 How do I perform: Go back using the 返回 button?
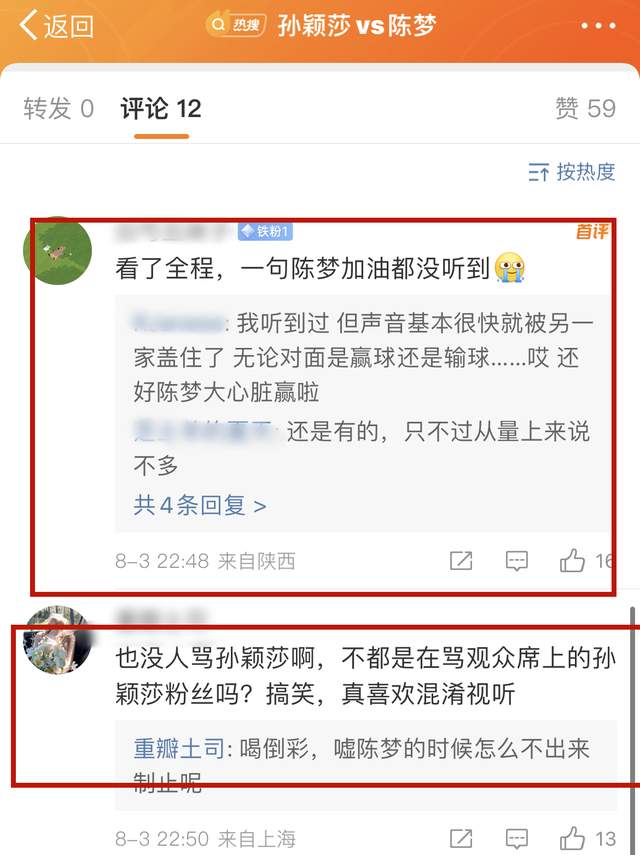(x=57, y=26)
